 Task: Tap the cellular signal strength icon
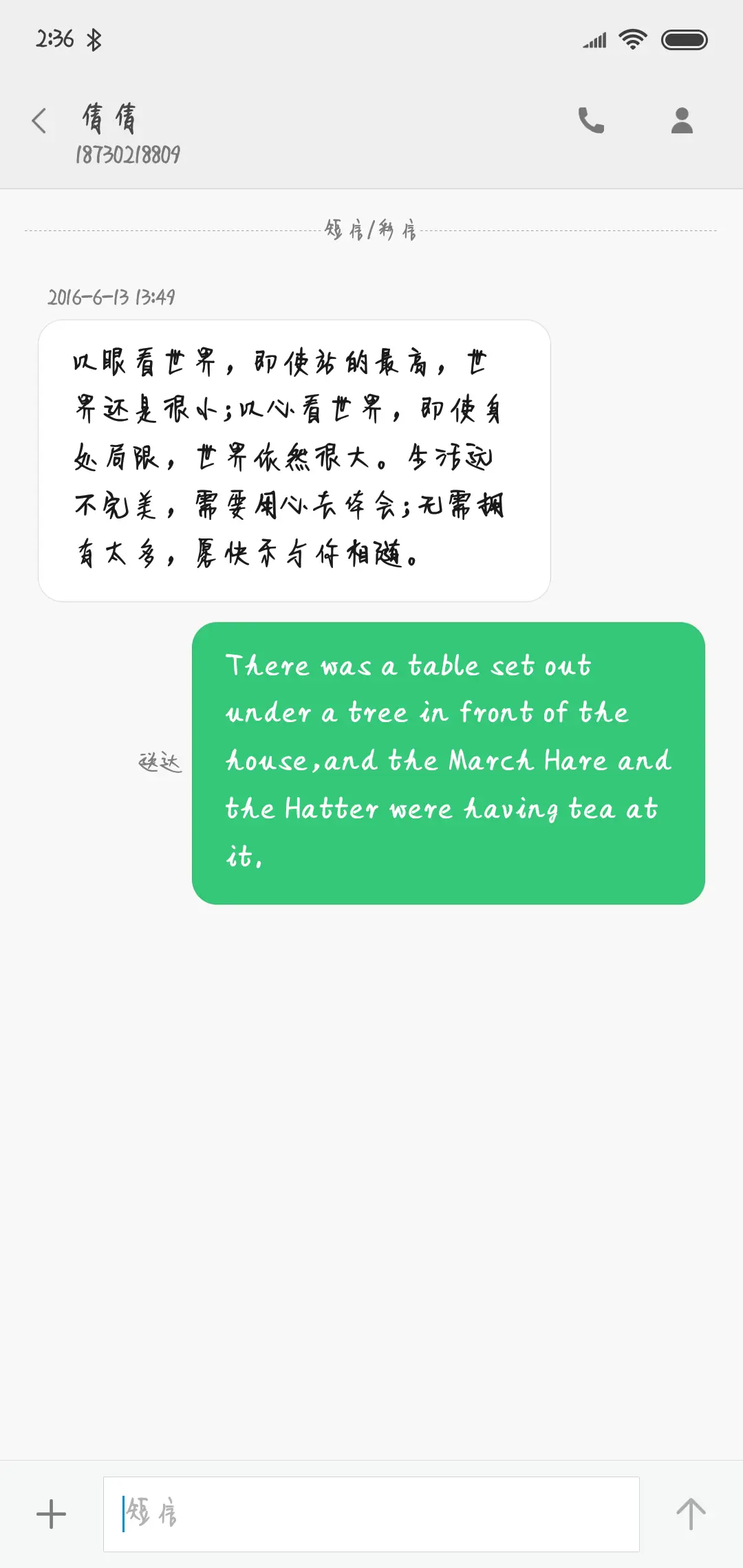(x=592, y=40)
